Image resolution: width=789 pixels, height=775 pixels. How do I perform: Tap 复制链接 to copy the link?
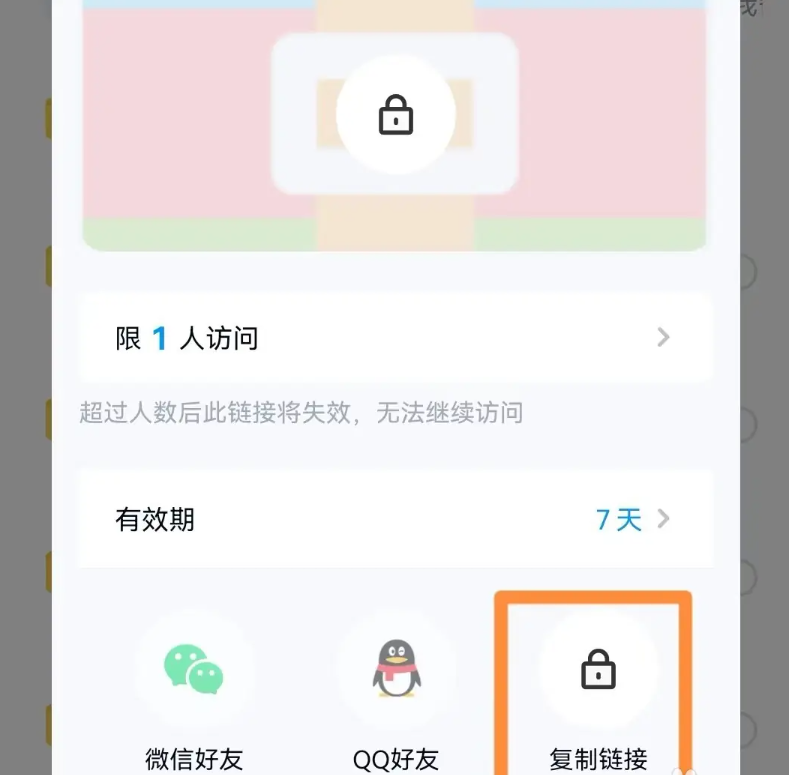[x=598, y=672]
